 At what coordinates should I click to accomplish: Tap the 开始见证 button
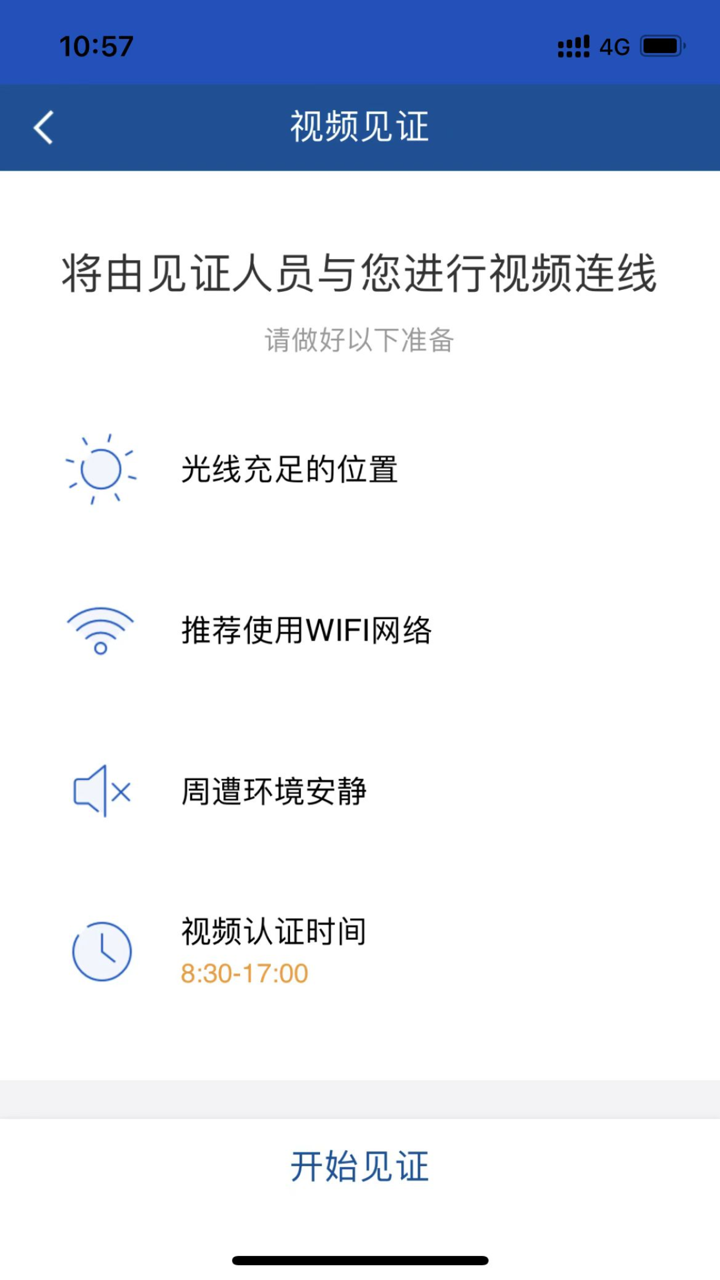tap(360, 1166)
